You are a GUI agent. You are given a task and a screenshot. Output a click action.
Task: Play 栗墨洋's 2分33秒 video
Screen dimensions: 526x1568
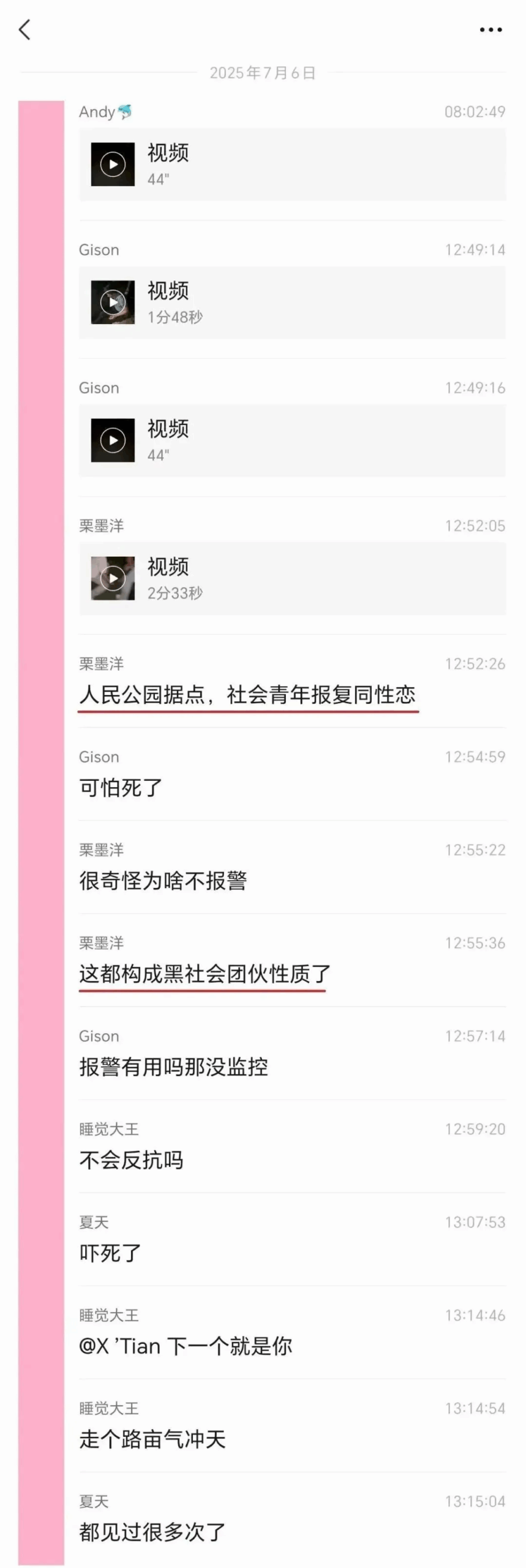[113, 578]
